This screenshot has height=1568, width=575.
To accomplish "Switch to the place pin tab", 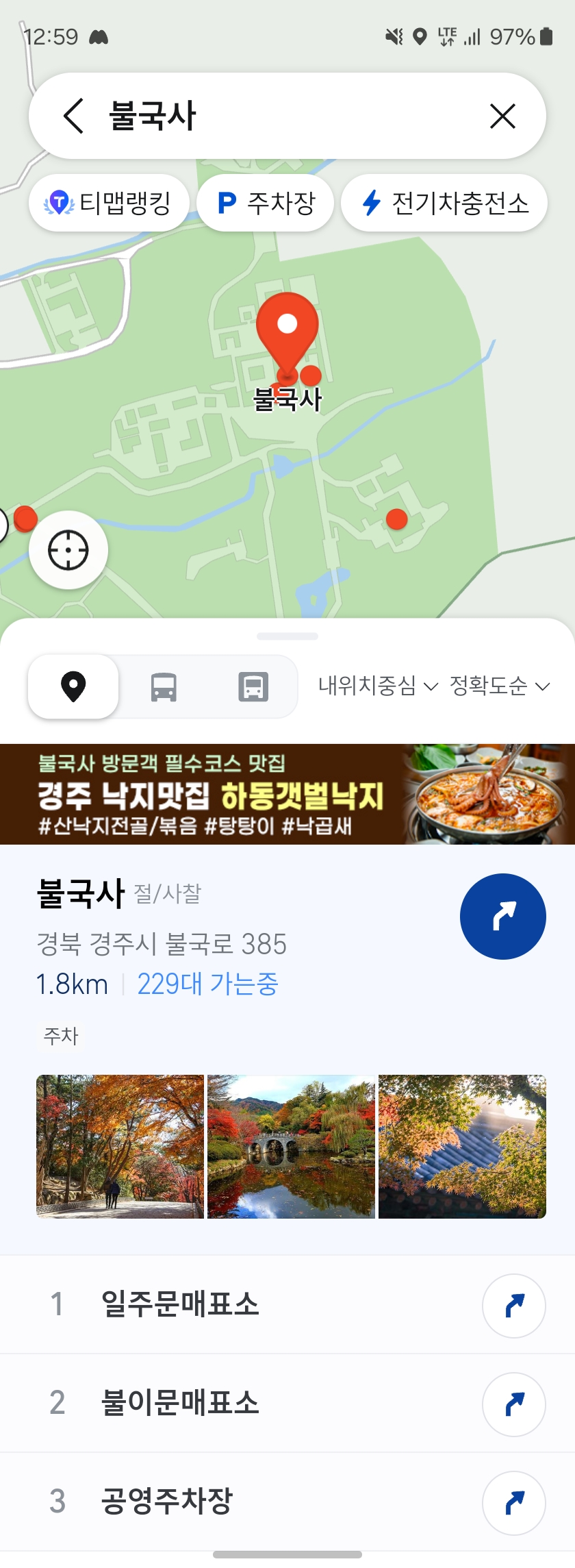I will coord(73,686).
